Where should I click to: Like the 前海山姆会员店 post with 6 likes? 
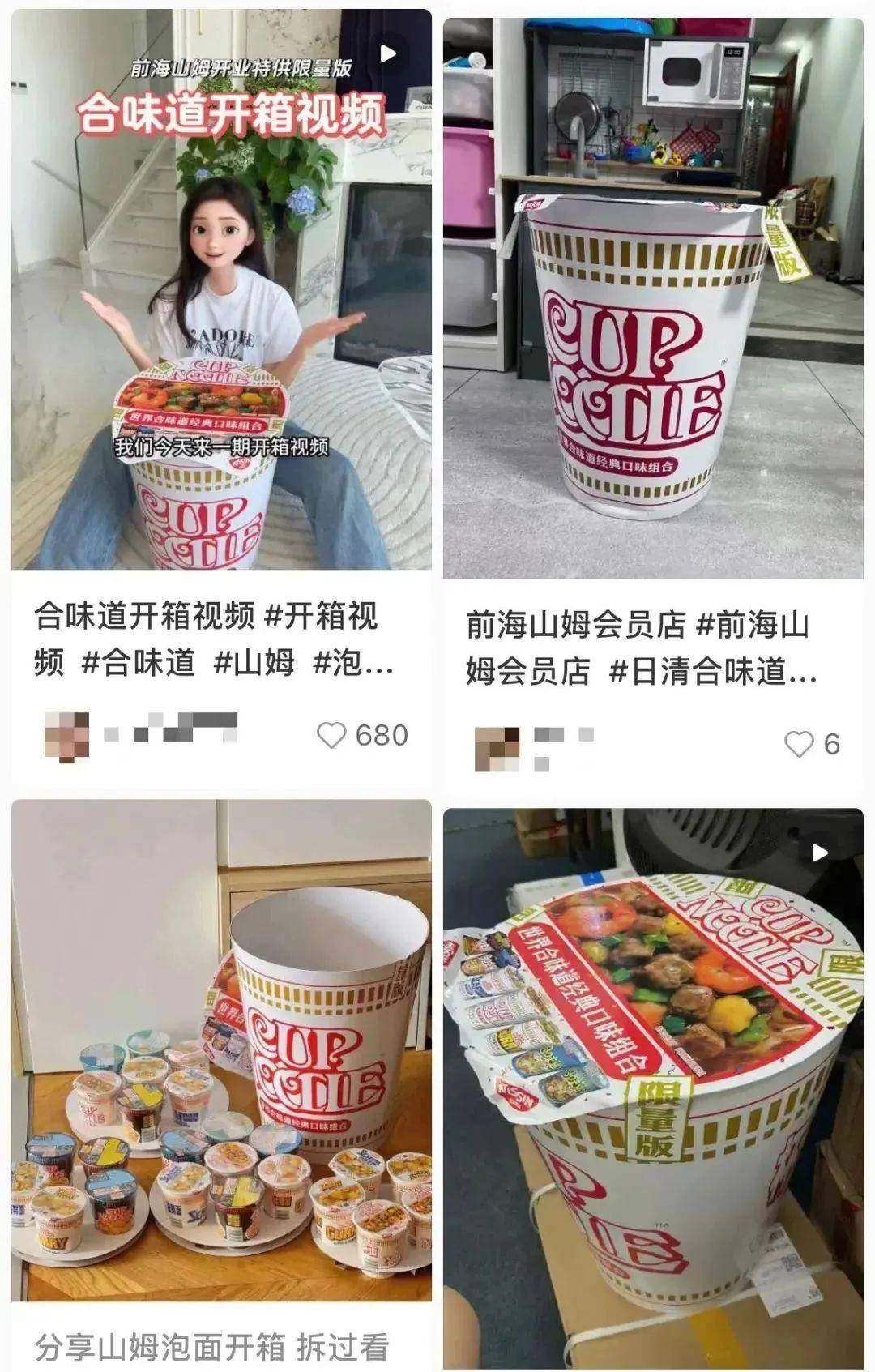[x=800, y=744]
